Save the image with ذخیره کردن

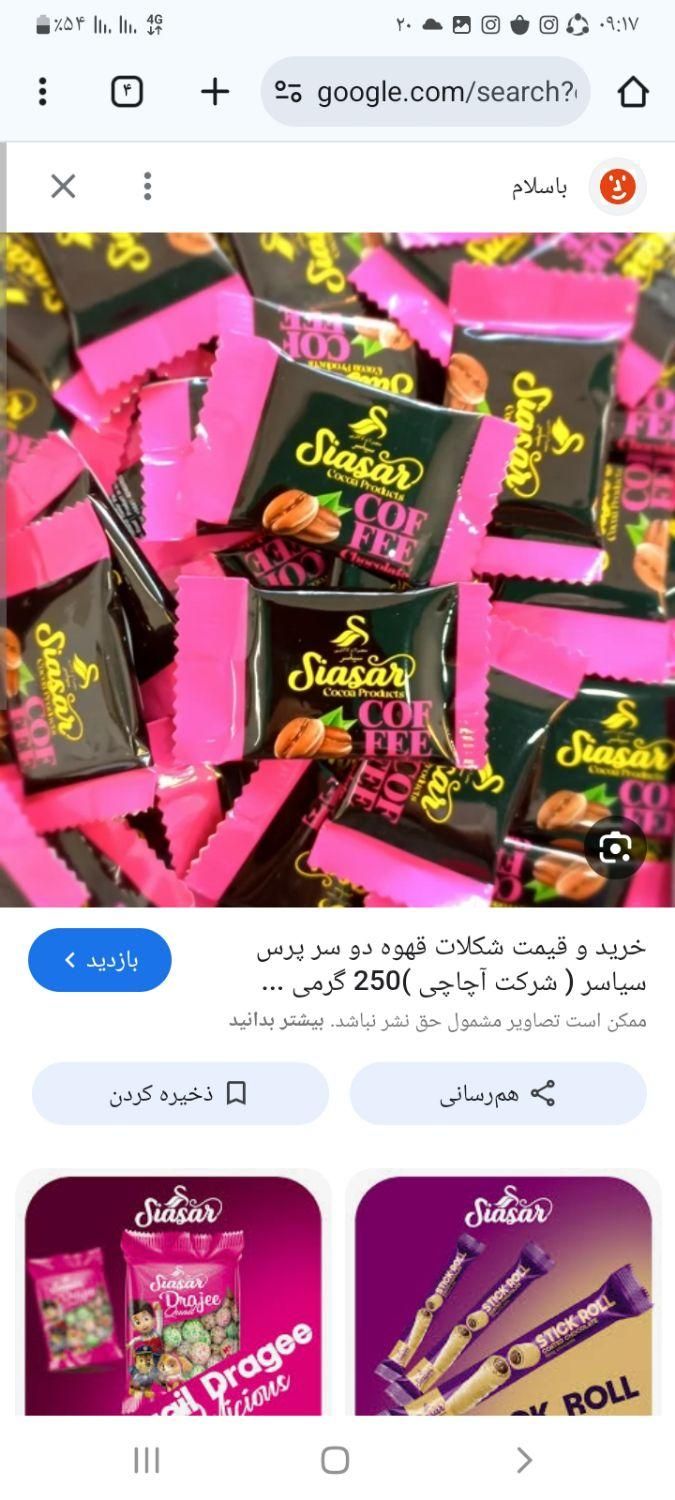point(180,1093)
